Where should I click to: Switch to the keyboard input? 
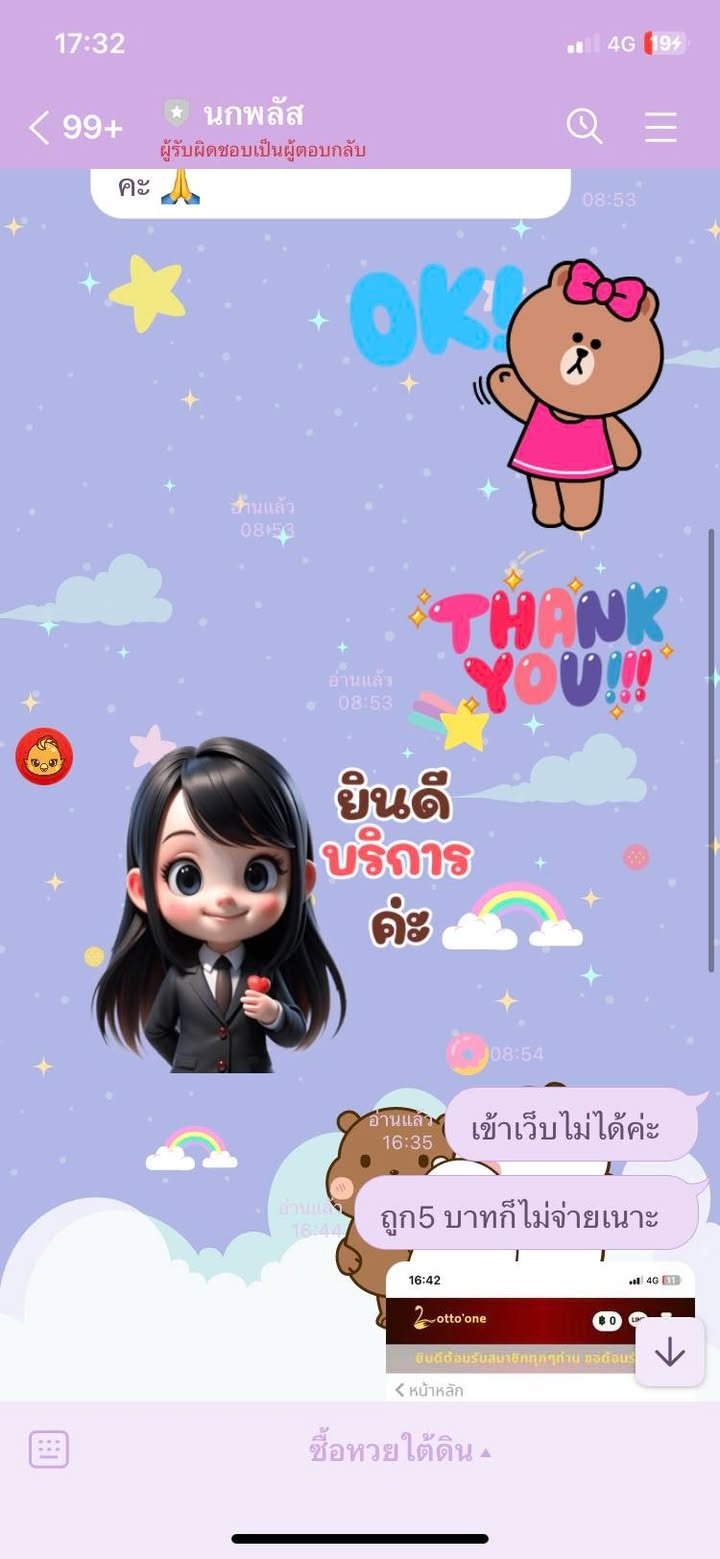point(48,1448)
